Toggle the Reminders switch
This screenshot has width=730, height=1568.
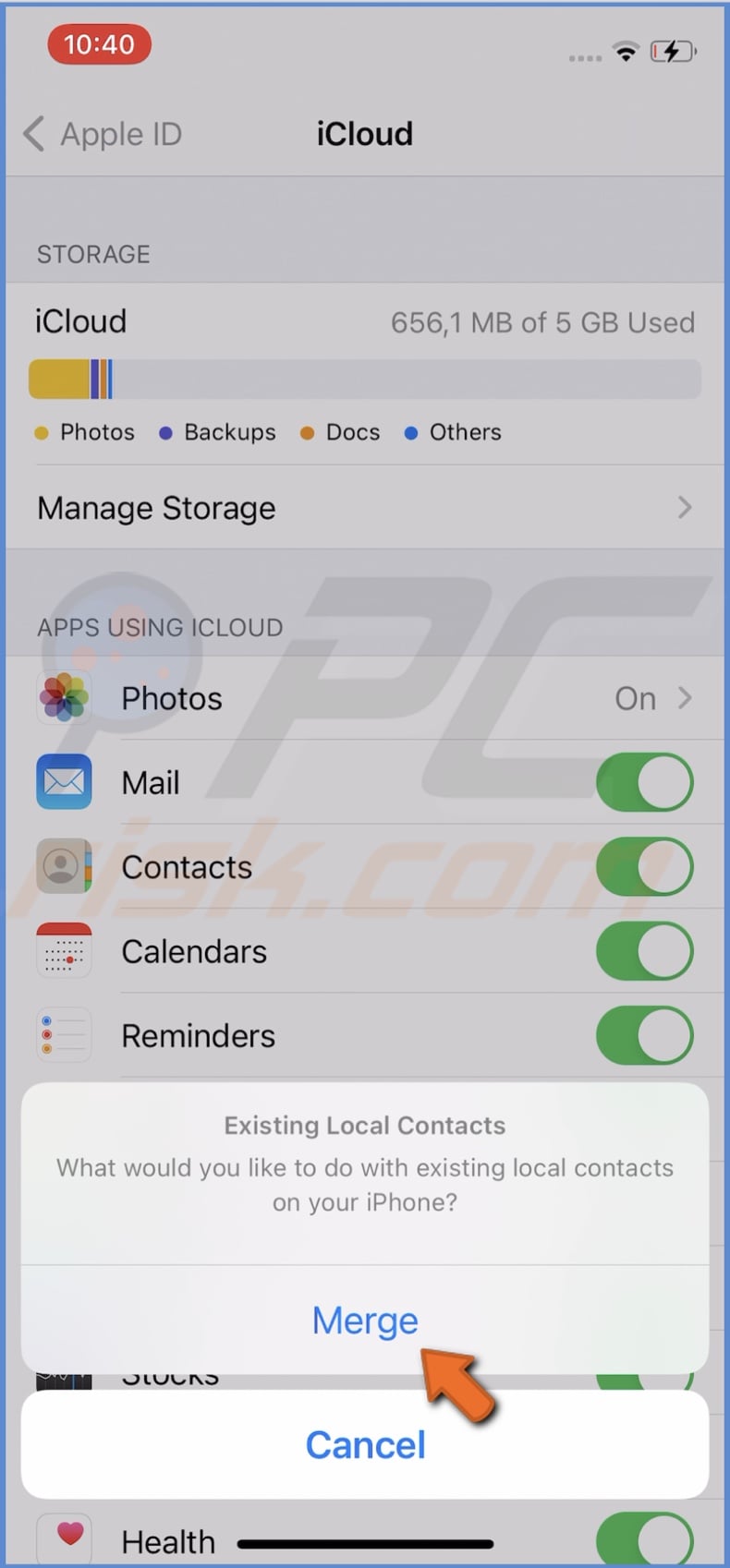click(x=644, y=1036)
